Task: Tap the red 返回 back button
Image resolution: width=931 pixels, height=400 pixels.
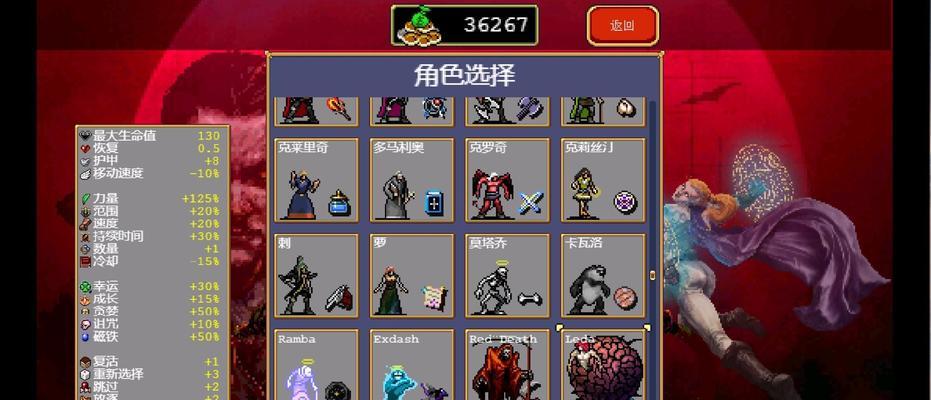Action: [x=622, y=26]
